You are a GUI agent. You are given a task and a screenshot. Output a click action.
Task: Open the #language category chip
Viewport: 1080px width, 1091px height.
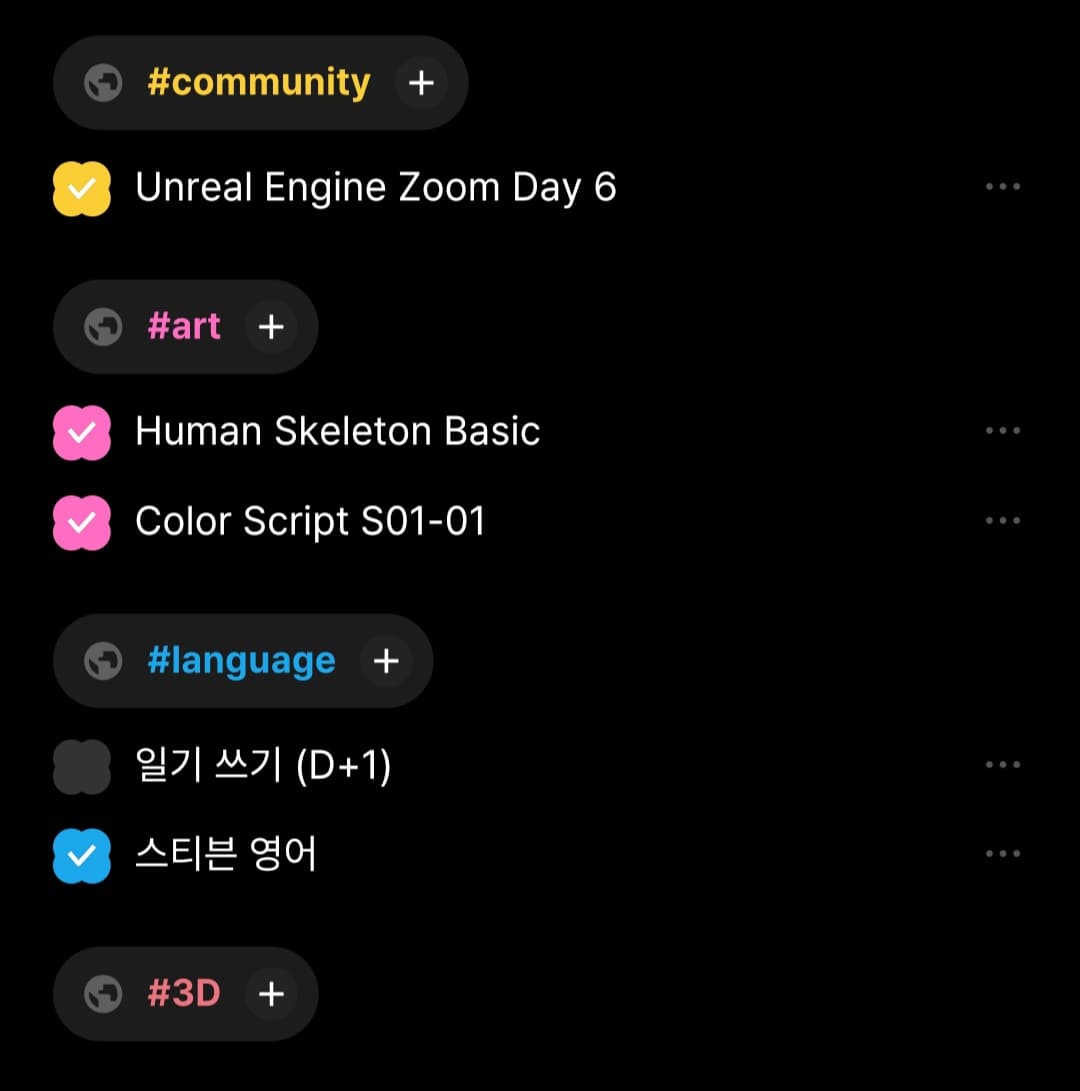[241, 661]
